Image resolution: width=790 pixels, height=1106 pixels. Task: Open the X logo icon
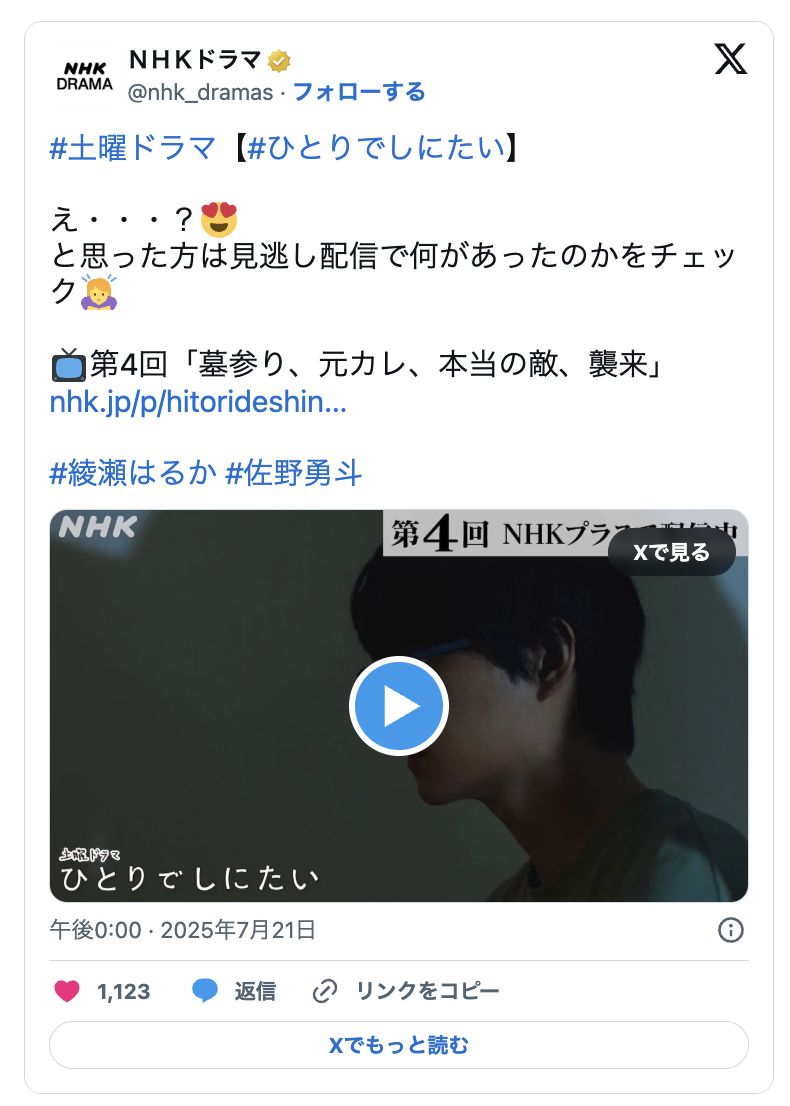click(x=731, y=59)
